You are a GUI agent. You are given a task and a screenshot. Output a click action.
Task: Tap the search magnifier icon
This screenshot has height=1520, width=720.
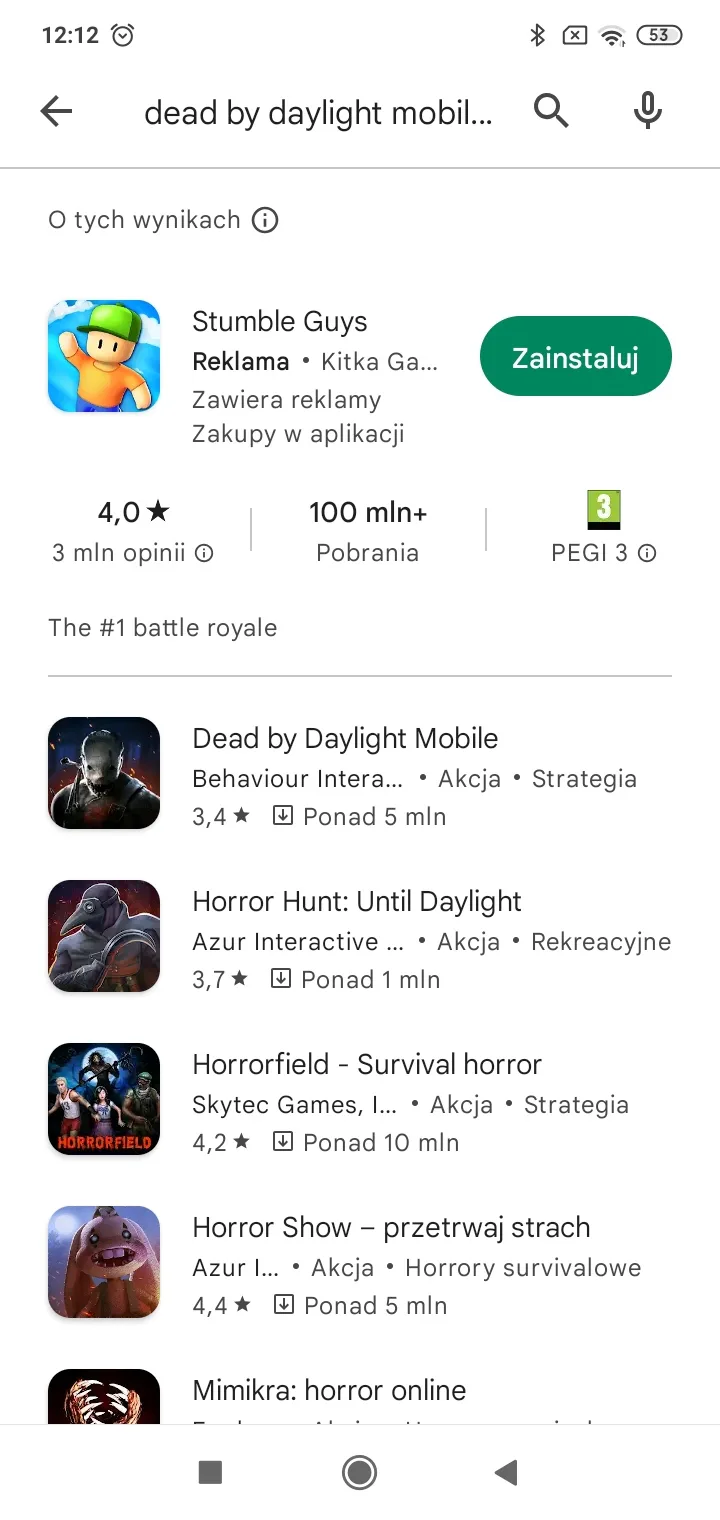pos(551,112)
